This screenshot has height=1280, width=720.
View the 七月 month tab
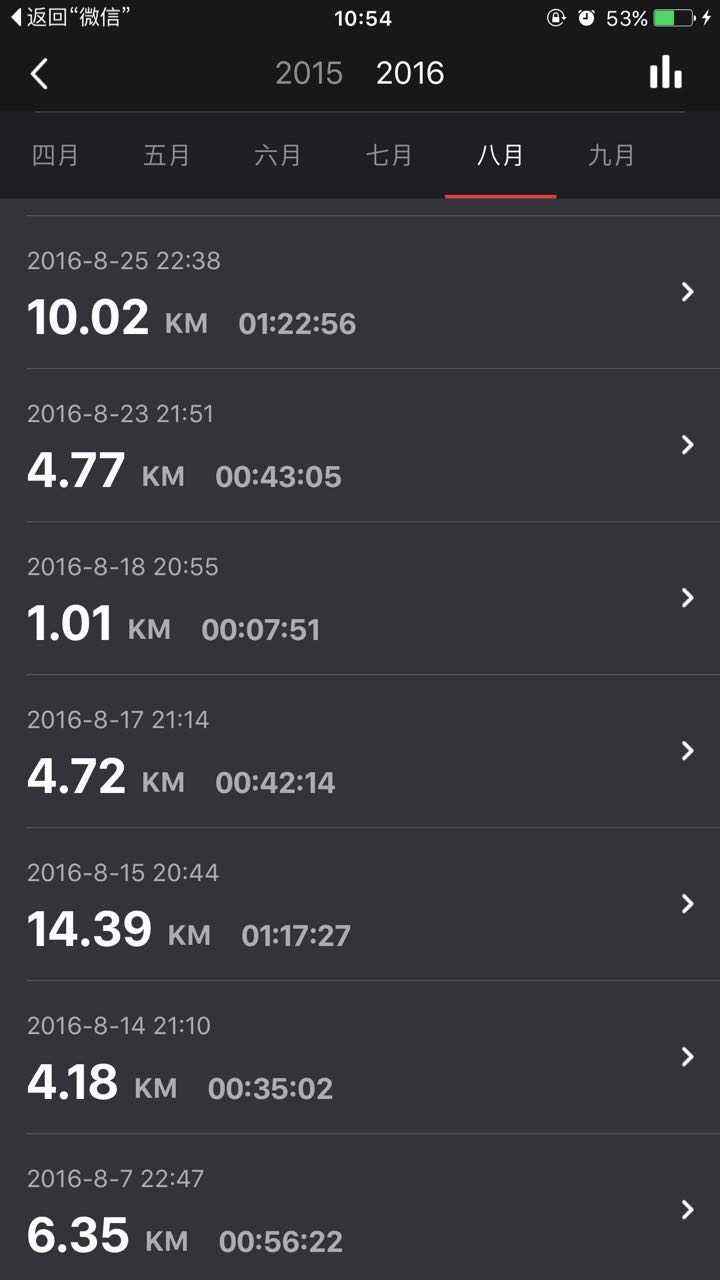pyautogui.click(x=388, y=156)
